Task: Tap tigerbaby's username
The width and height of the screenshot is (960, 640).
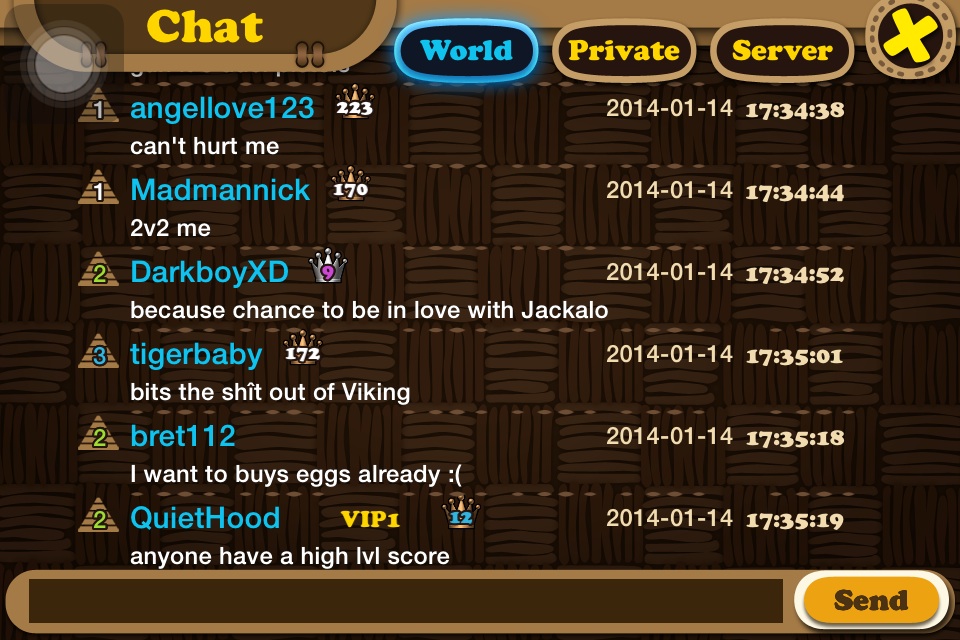Action: [x=196, y=354]
